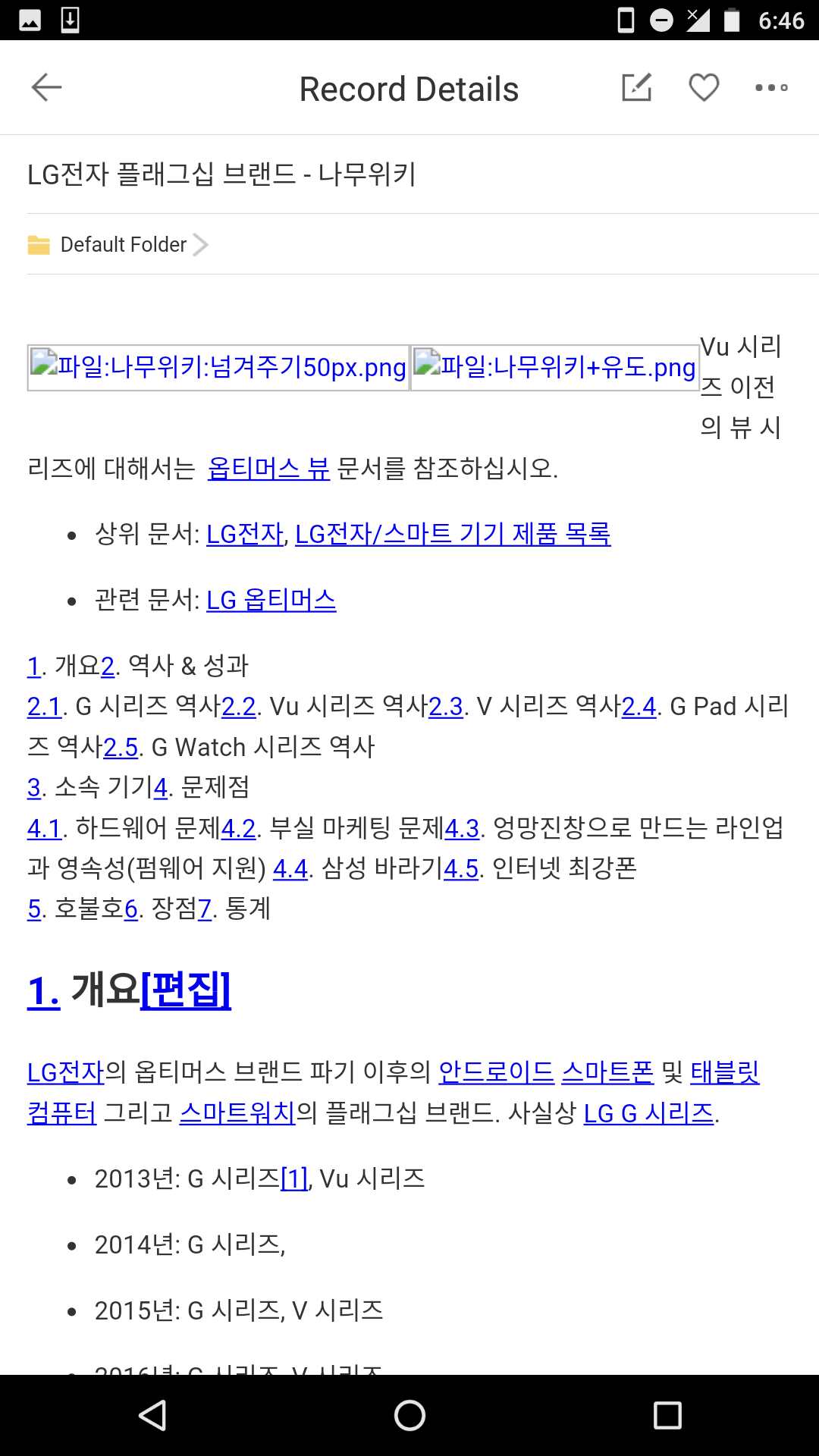Favorite this record with the heart icon

tap(704, 87)
